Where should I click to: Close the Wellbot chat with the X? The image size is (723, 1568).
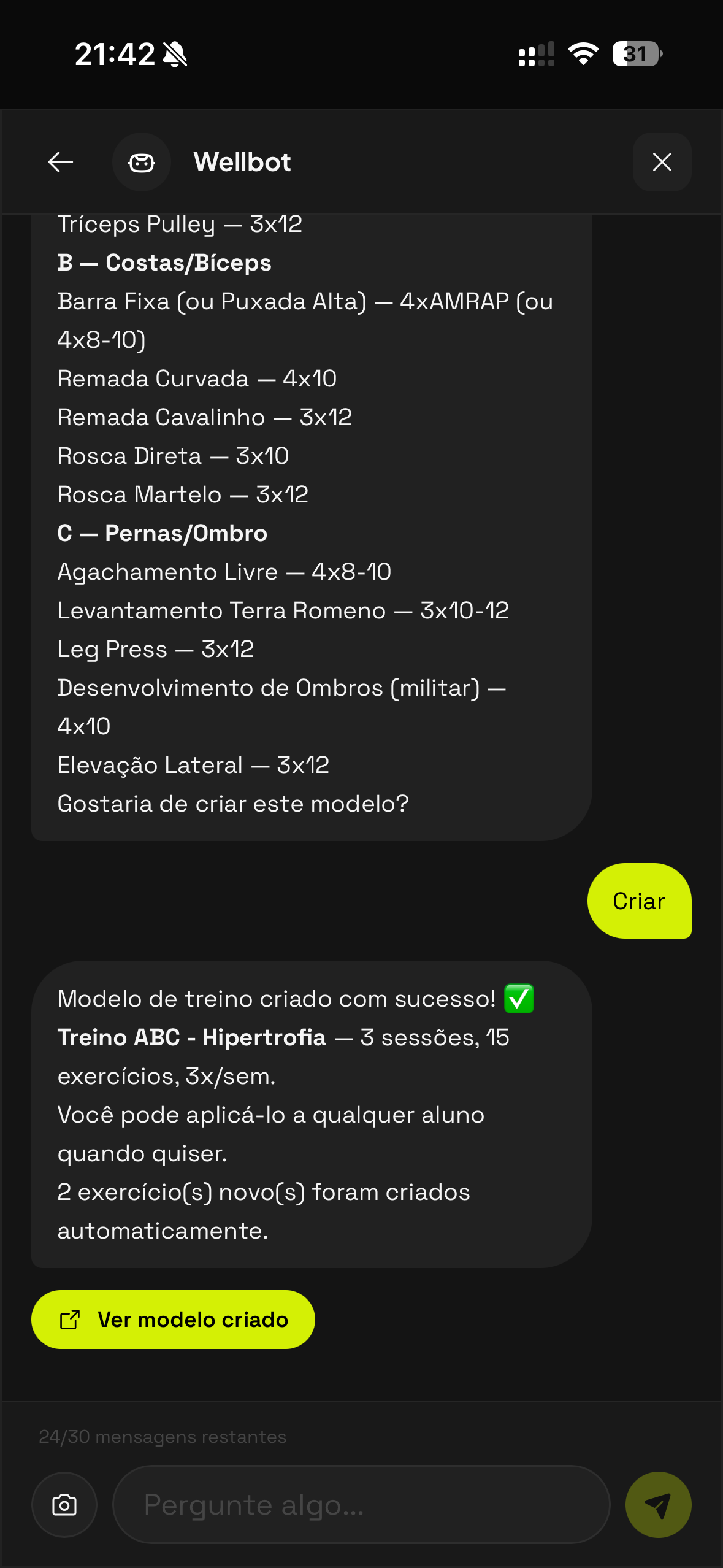click(x=662, y=161)
